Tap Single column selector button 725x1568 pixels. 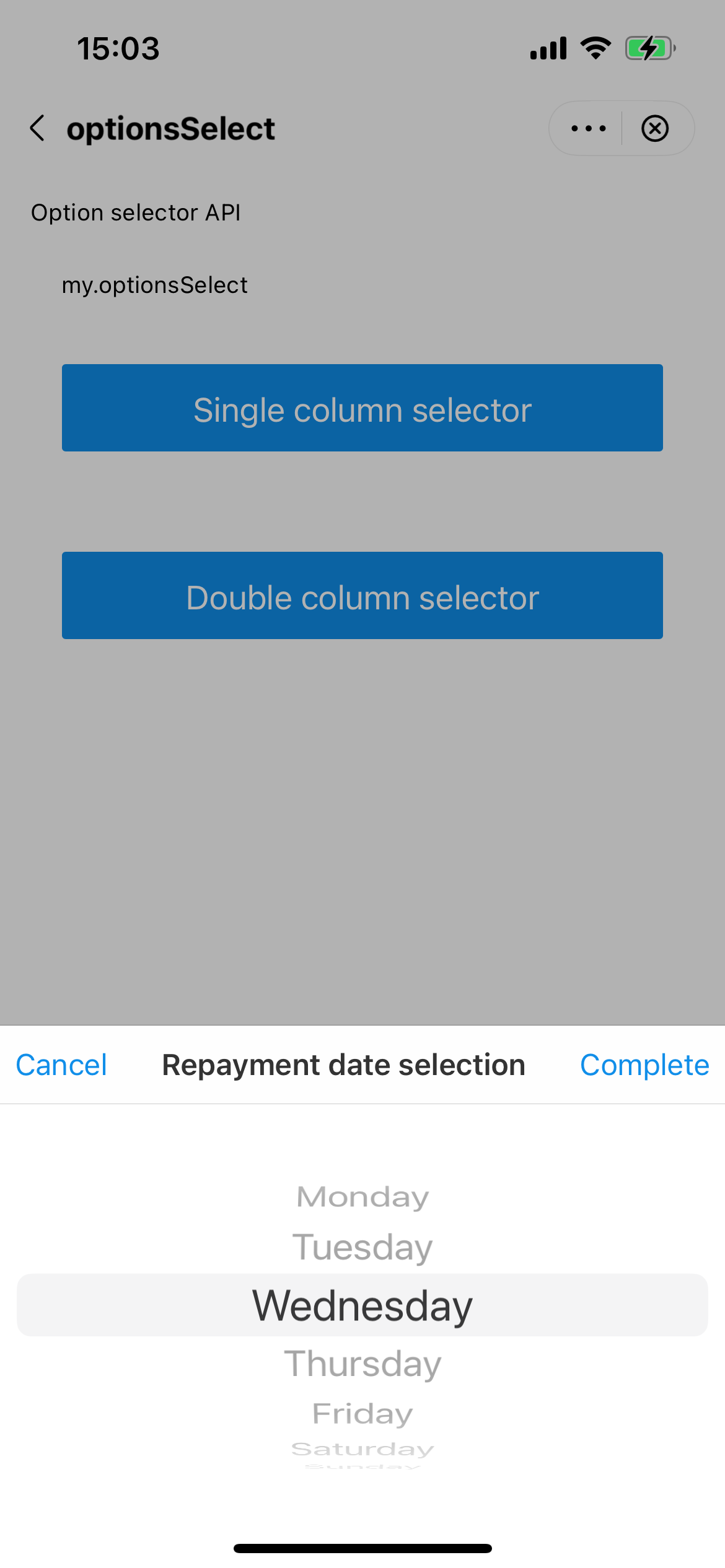coord(362,408)
